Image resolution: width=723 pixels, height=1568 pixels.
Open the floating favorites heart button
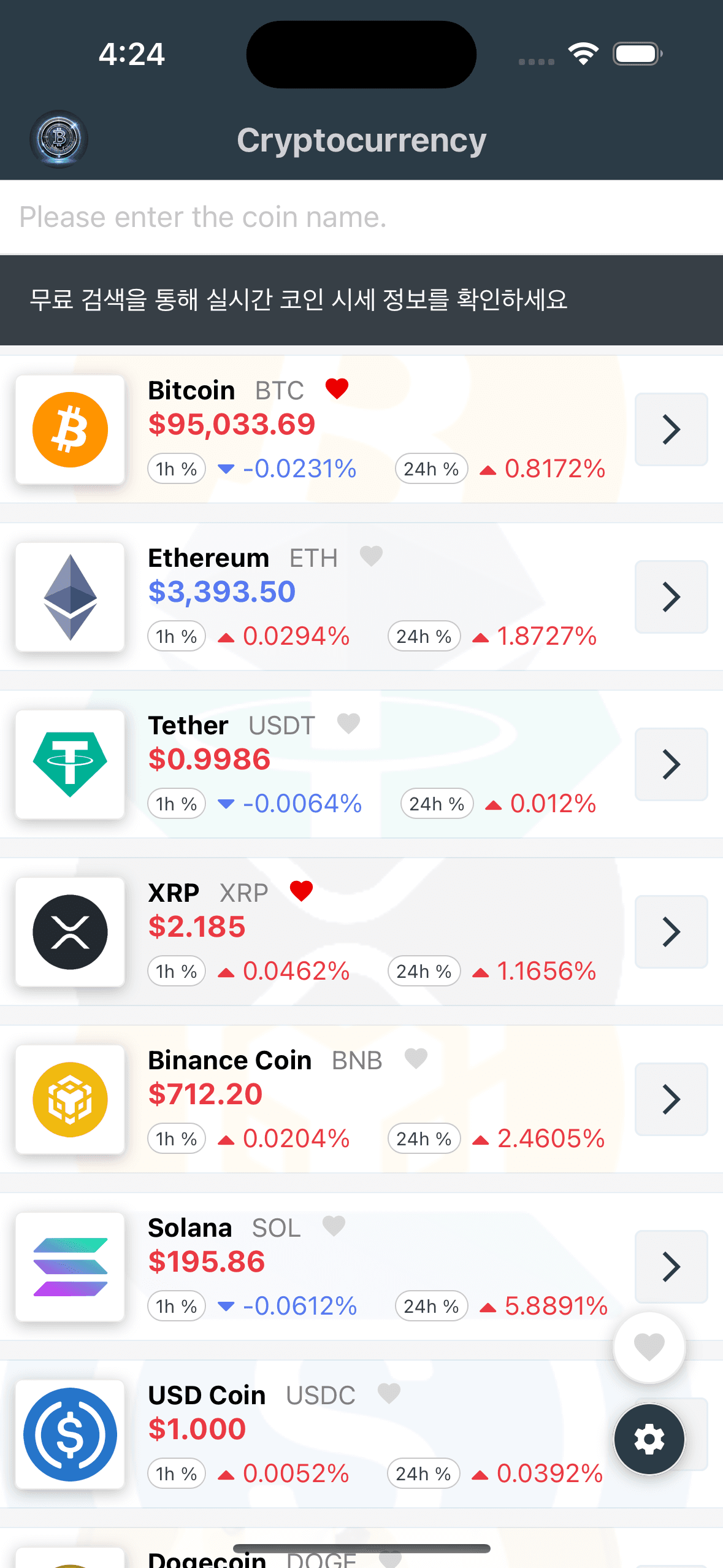click(649, 1347)
